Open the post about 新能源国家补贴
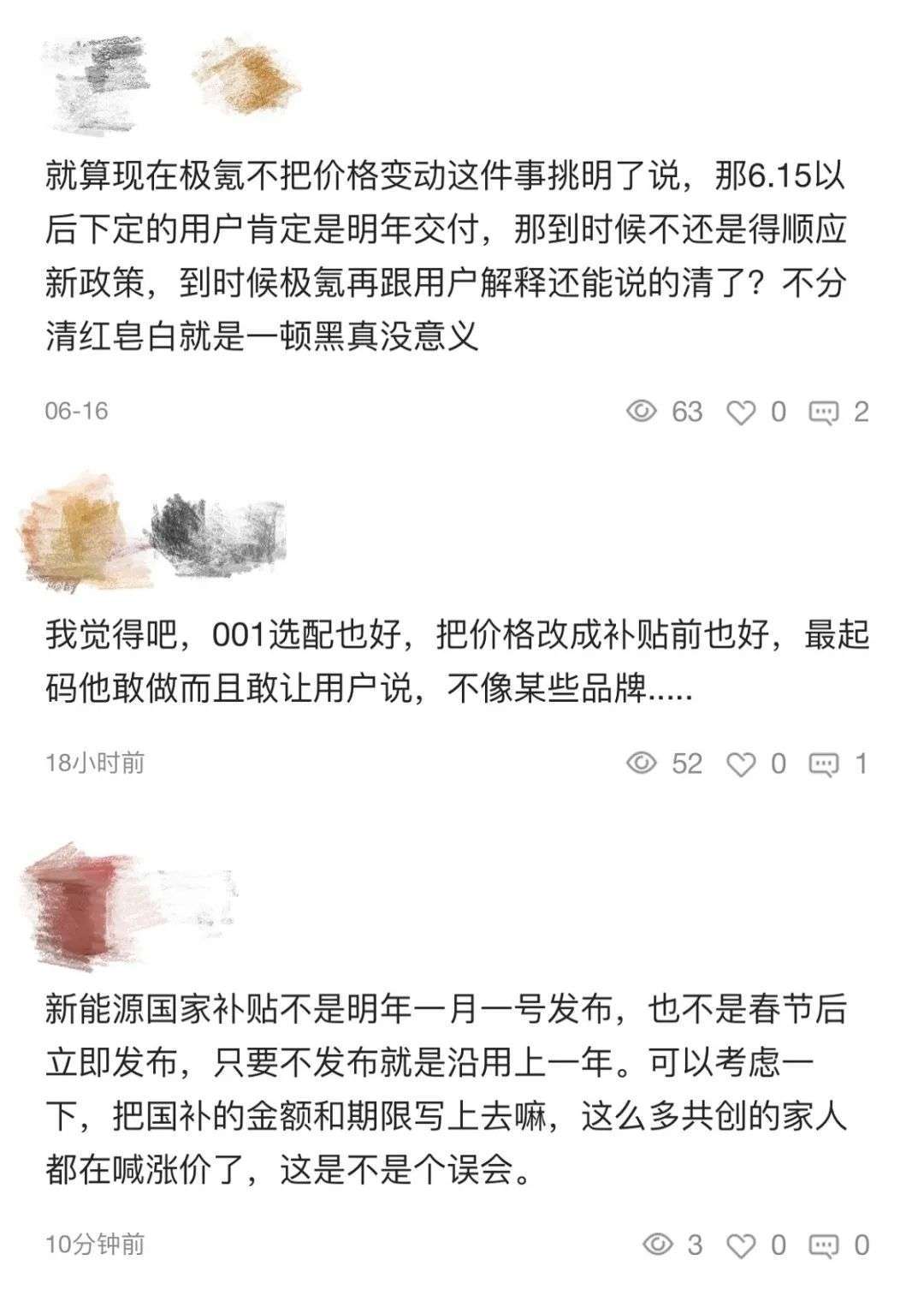924x1301 pixels. (445, 1089)
